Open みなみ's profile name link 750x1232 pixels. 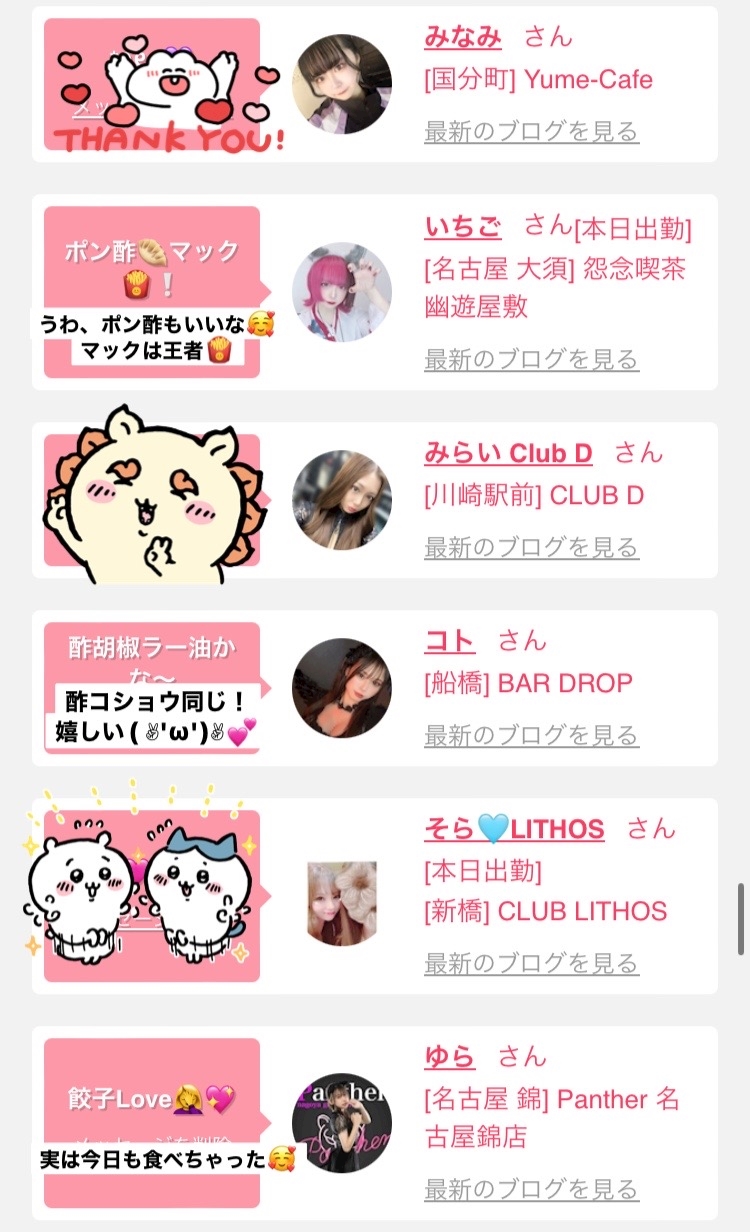click(463, 37)
